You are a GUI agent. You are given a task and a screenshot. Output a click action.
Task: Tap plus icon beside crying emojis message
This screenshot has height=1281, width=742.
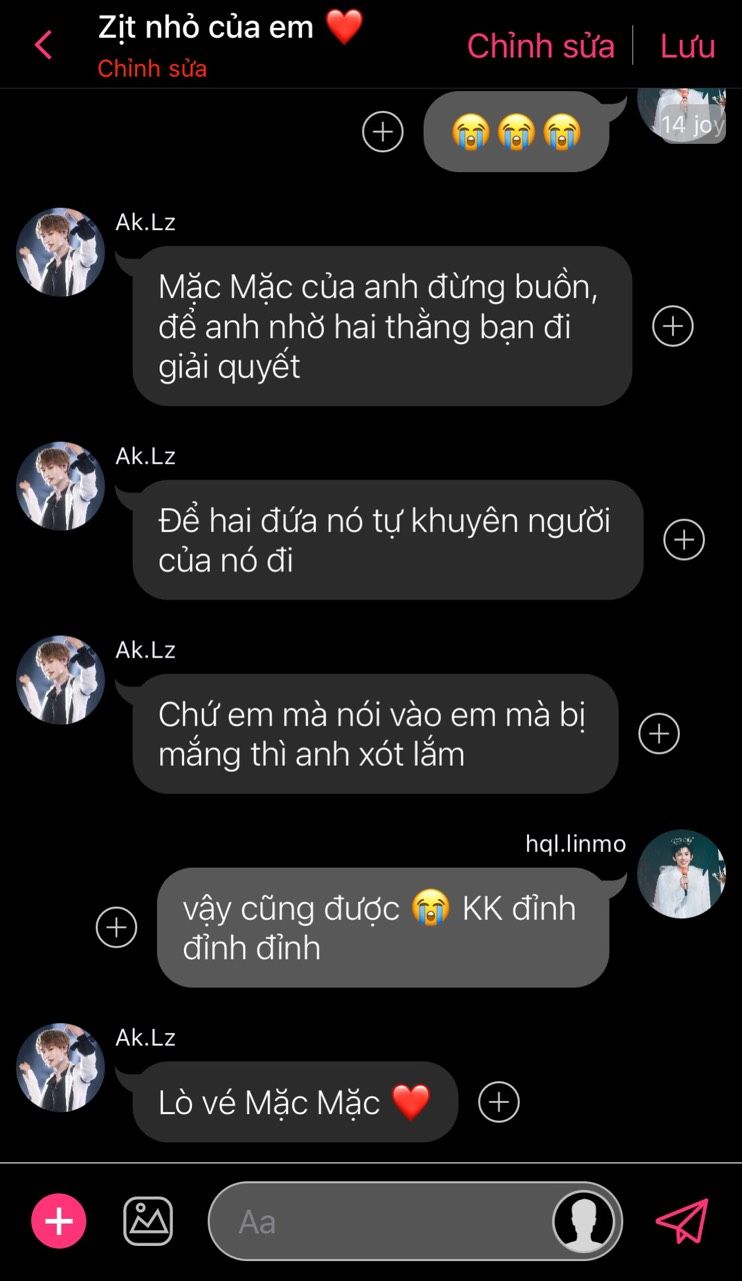tap(382, 131)
